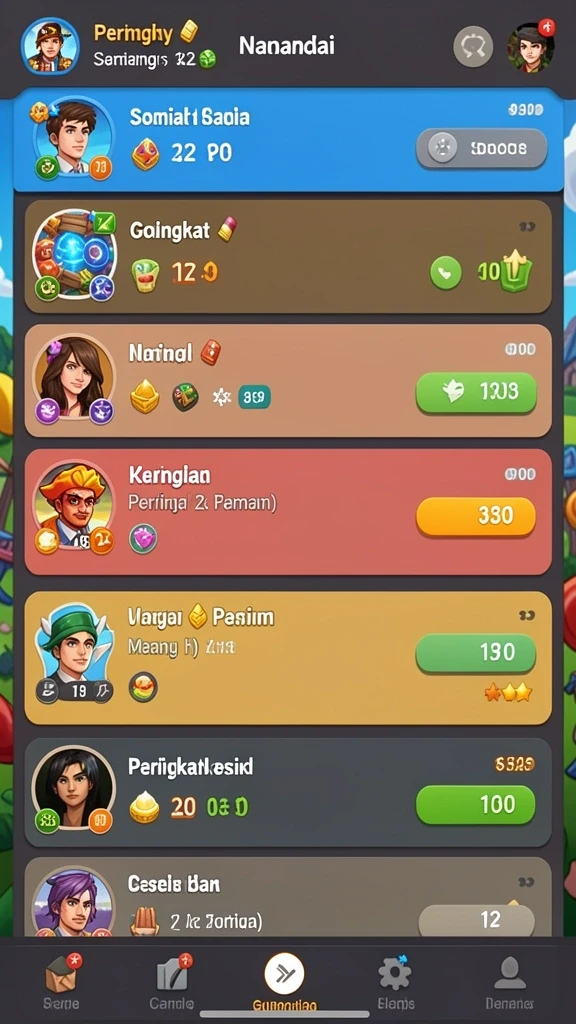Open the Keringlan player card
The height and width of the screenshot is (1024, 576).
click(288, 512)
